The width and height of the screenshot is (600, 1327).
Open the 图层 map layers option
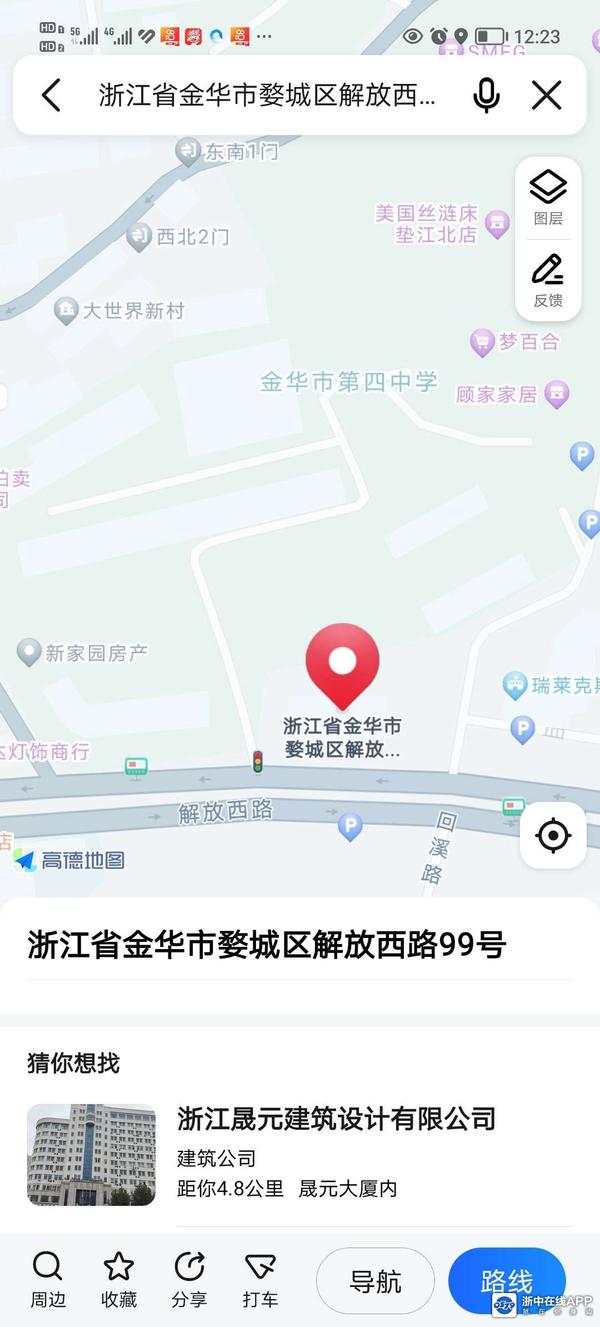coord(548,197)
